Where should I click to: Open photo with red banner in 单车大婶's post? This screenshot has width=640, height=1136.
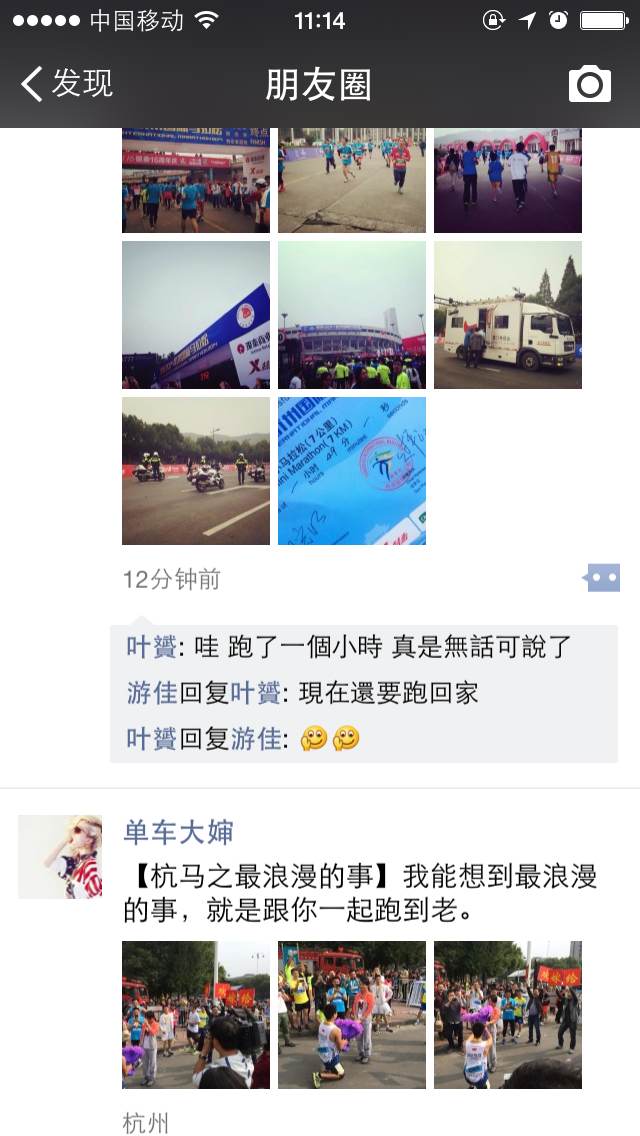pos(507,1015)
